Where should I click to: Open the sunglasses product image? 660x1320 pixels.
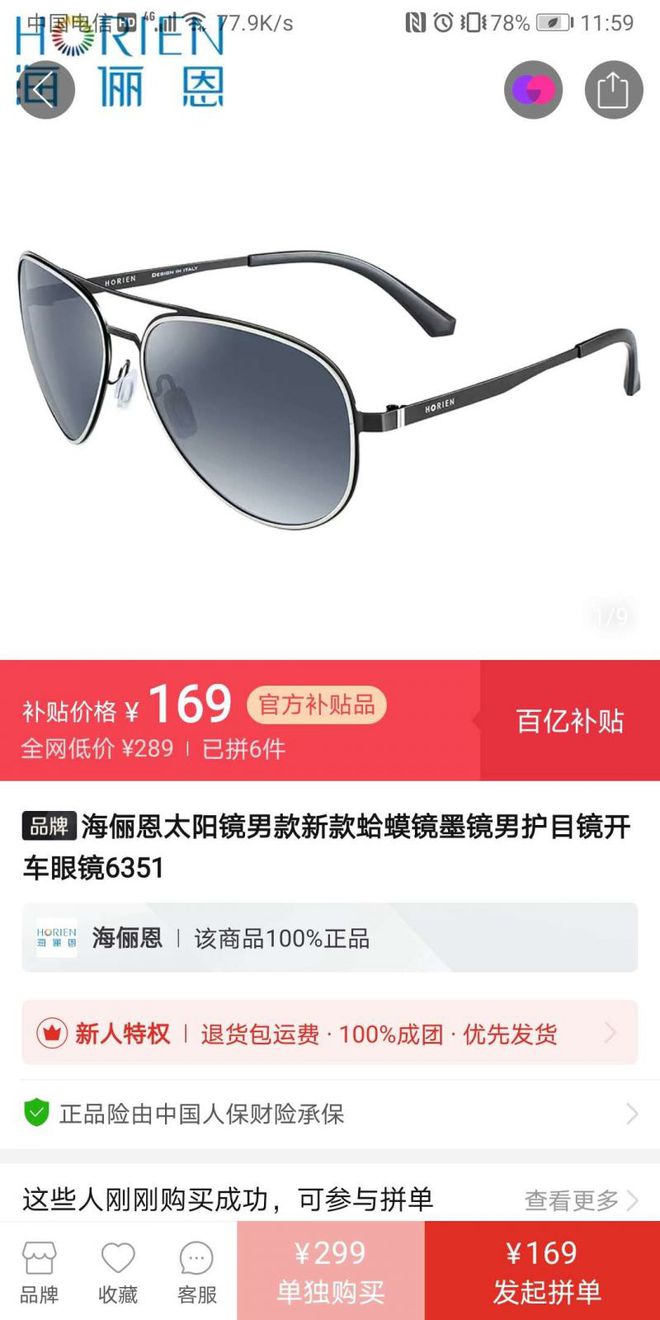coord(330,390)
